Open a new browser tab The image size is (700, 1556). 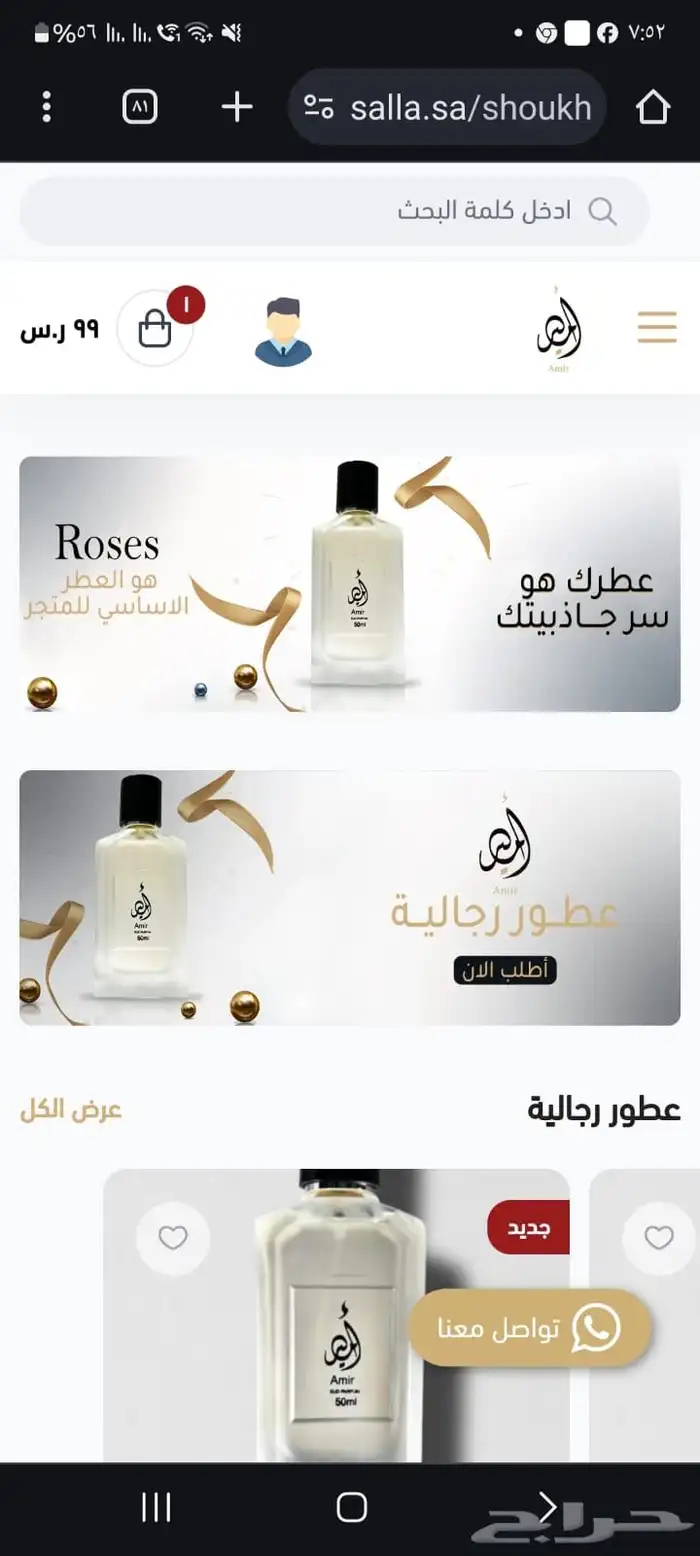tap(236, 107)
